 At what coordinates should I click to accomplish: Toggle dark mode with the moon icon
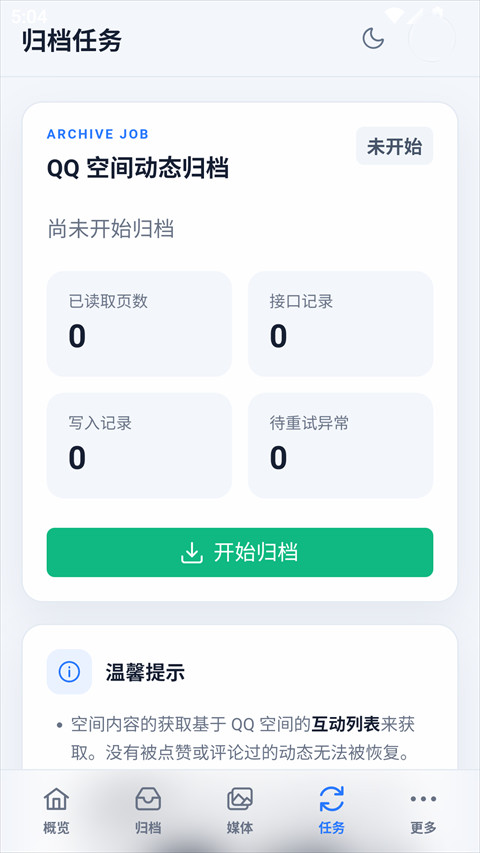point(373,39)
